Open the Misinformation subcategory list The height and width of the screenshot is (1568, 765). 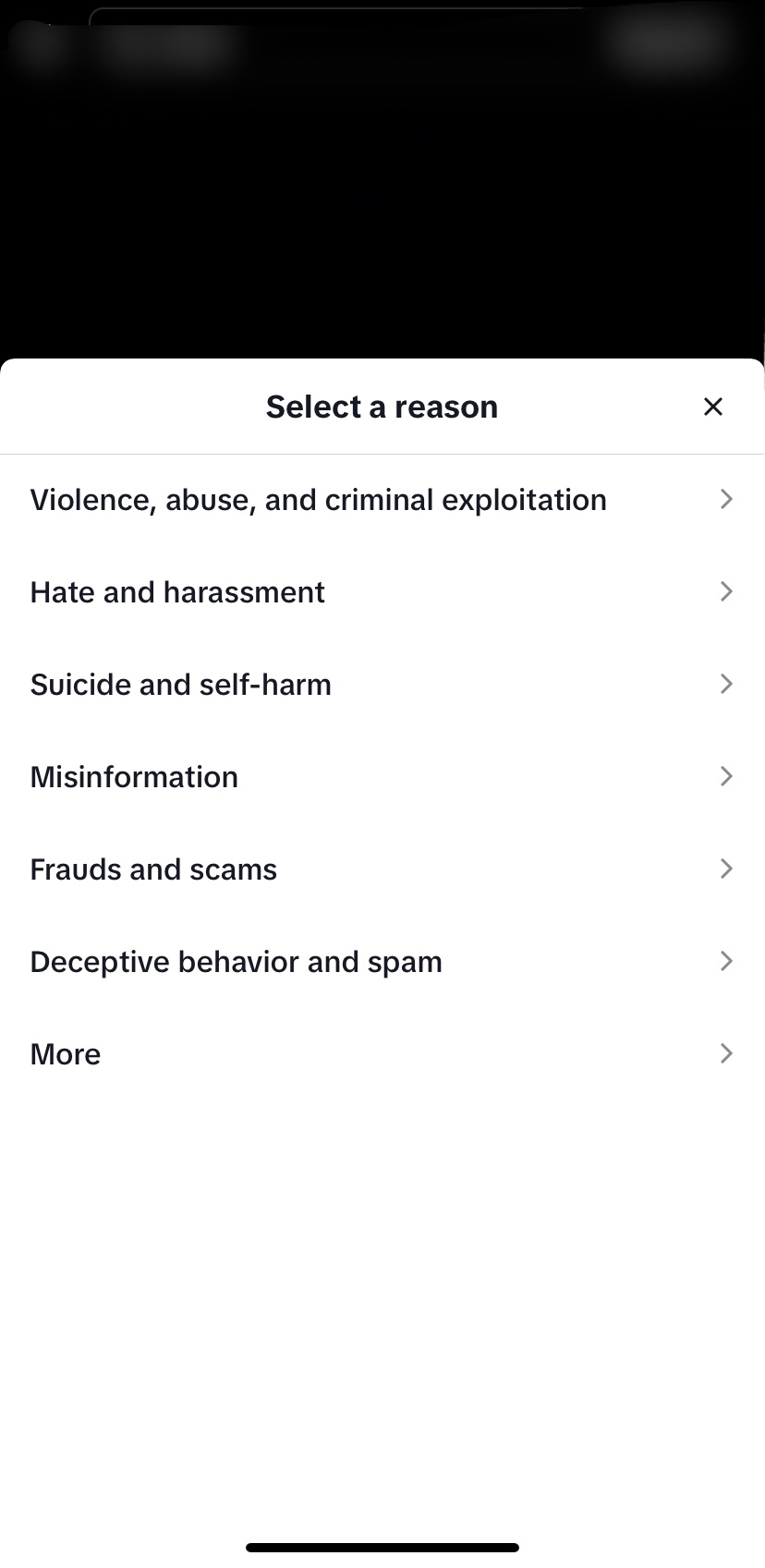coord(134,776)
